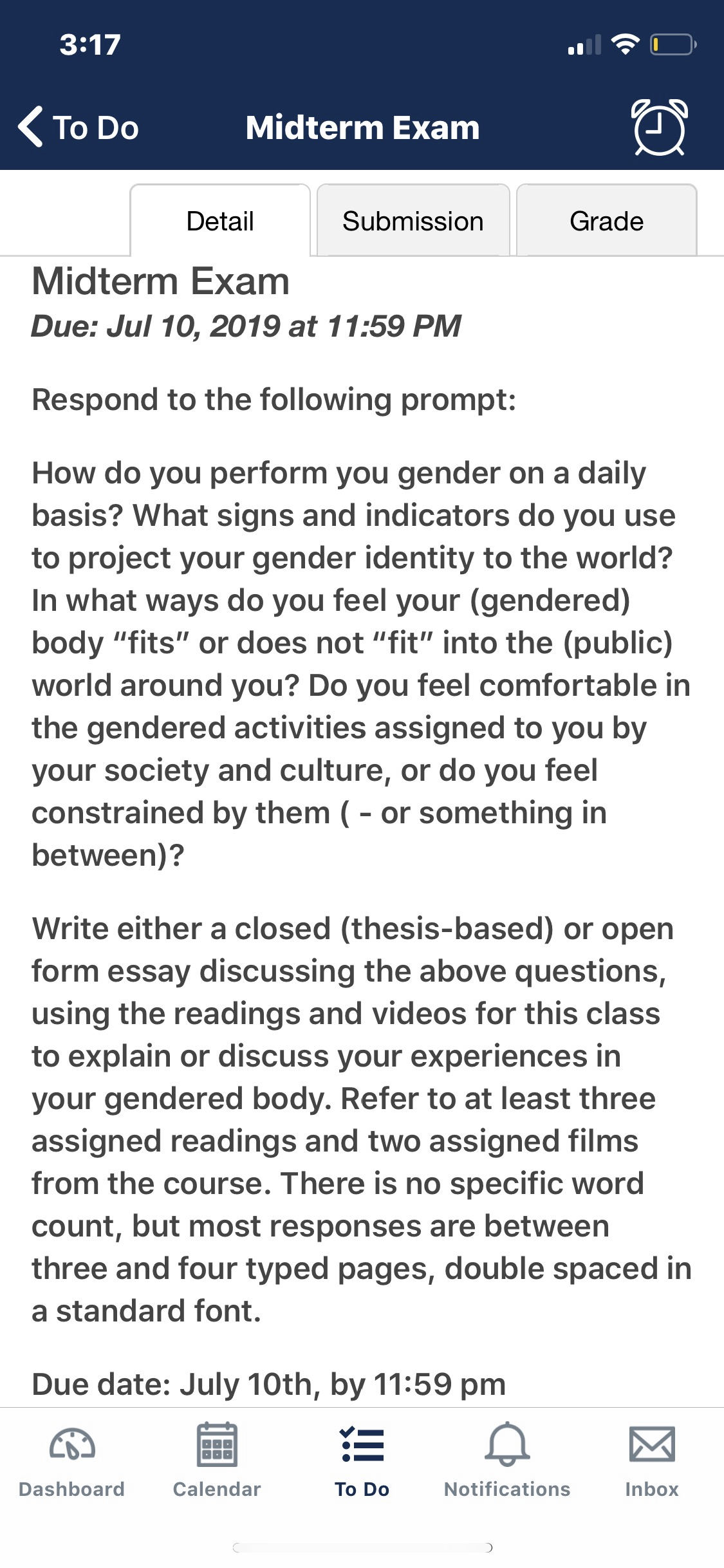Switch to the Submission tab
The width and height of the screenshot is (724, 1568).
[413, 221]
